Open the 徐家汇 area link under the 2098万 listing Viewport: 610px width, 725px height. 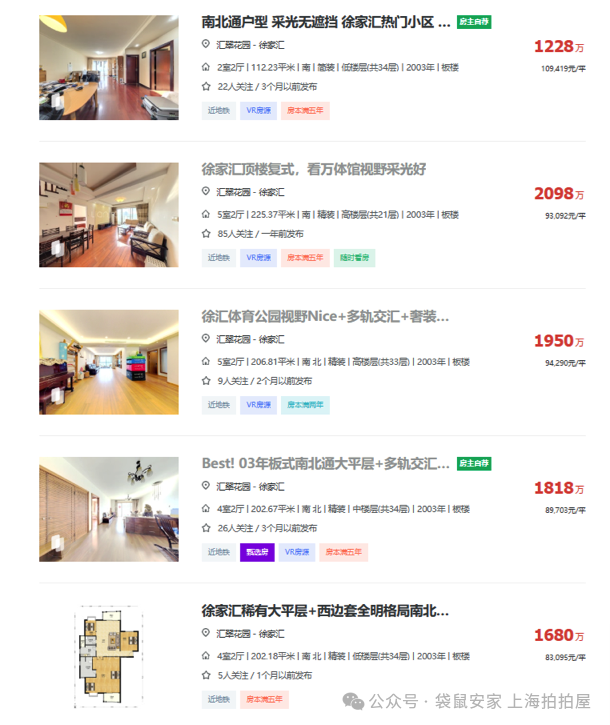point(271,191)
